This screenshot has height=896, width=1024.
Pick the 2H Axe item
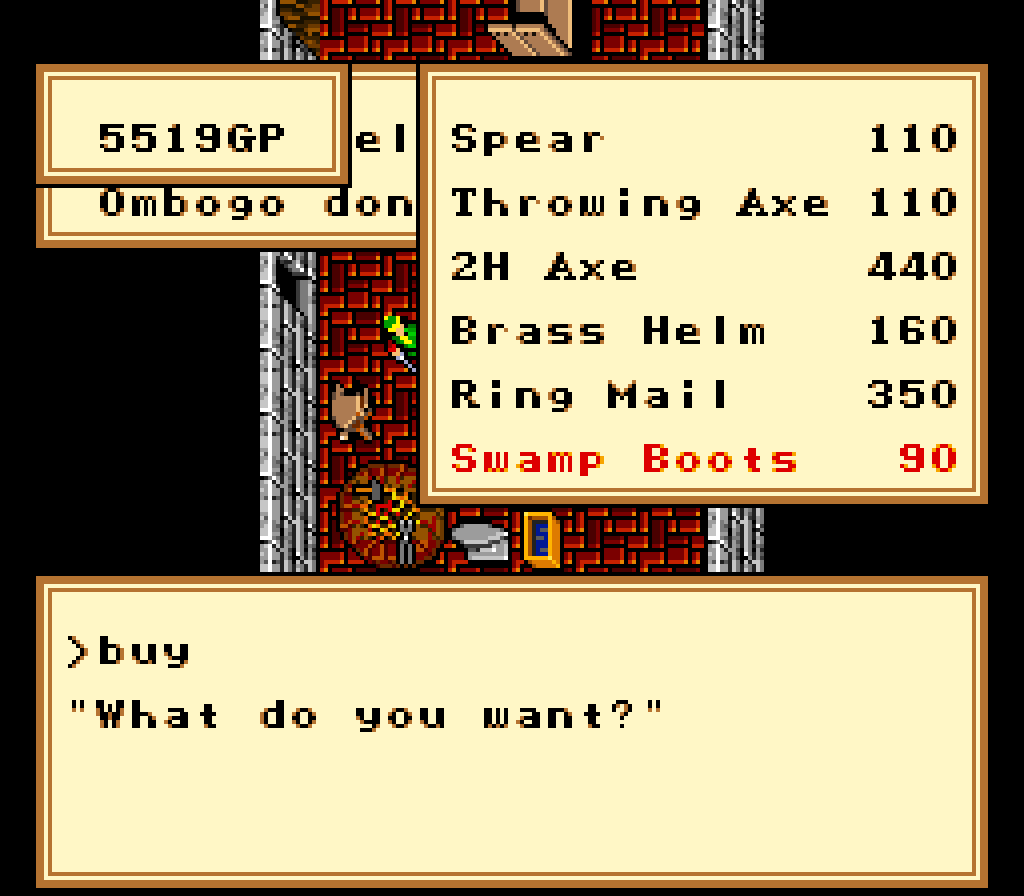pos(544,267)
